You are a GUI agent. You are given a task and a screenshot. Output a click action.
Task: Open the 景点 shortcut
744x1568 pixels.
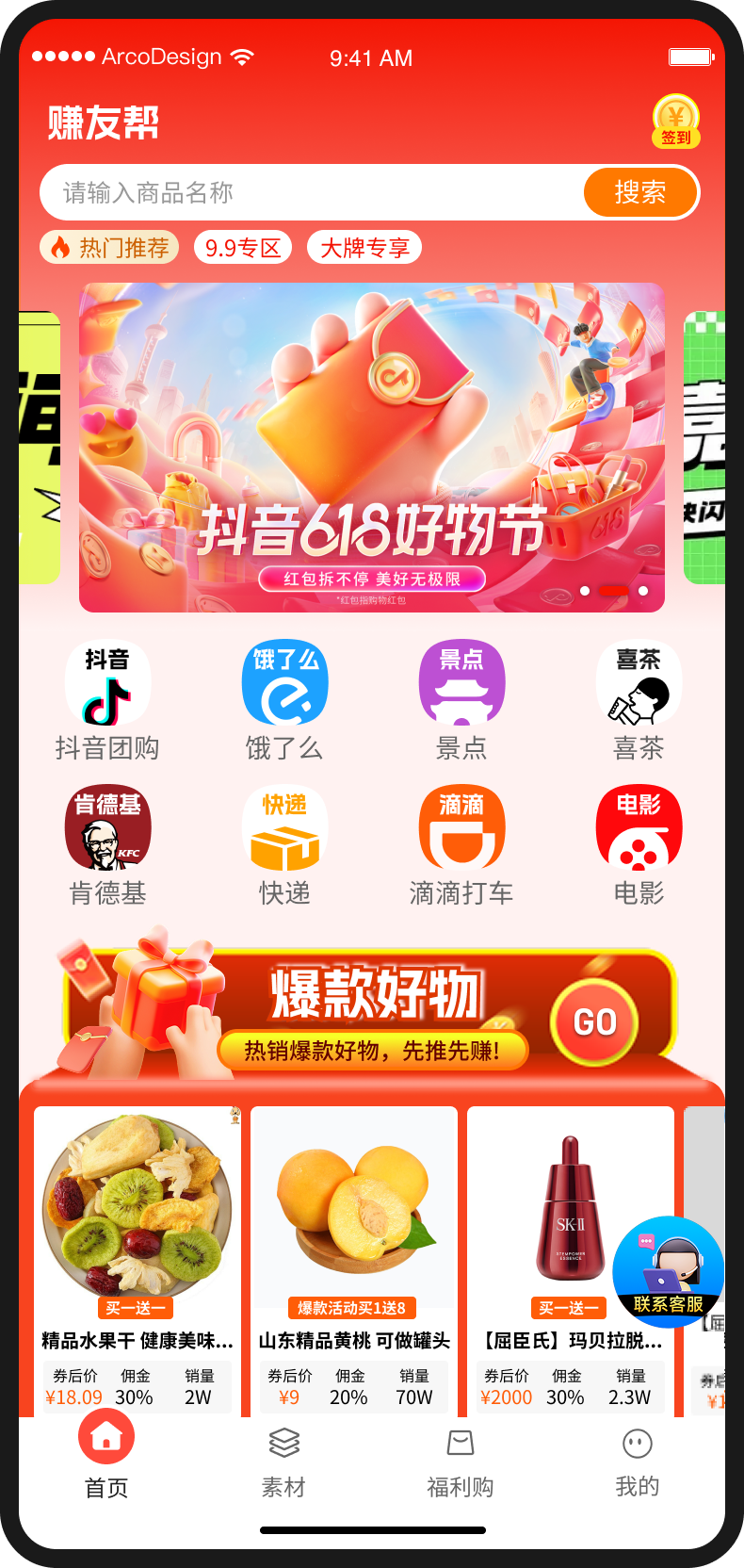[461, 699]
